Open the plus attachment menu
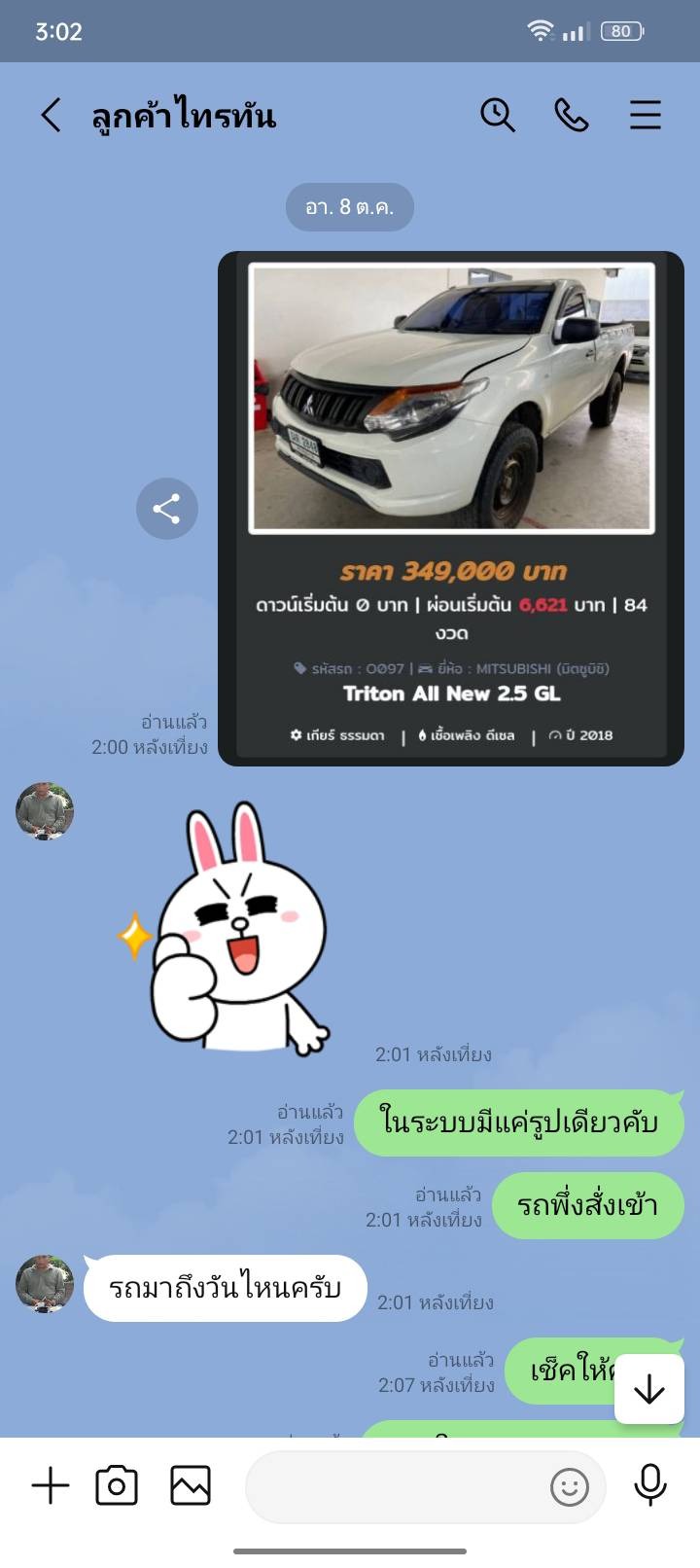Image resolution: width=700 pixels, height=1568 pixels. pos(51,1486)
